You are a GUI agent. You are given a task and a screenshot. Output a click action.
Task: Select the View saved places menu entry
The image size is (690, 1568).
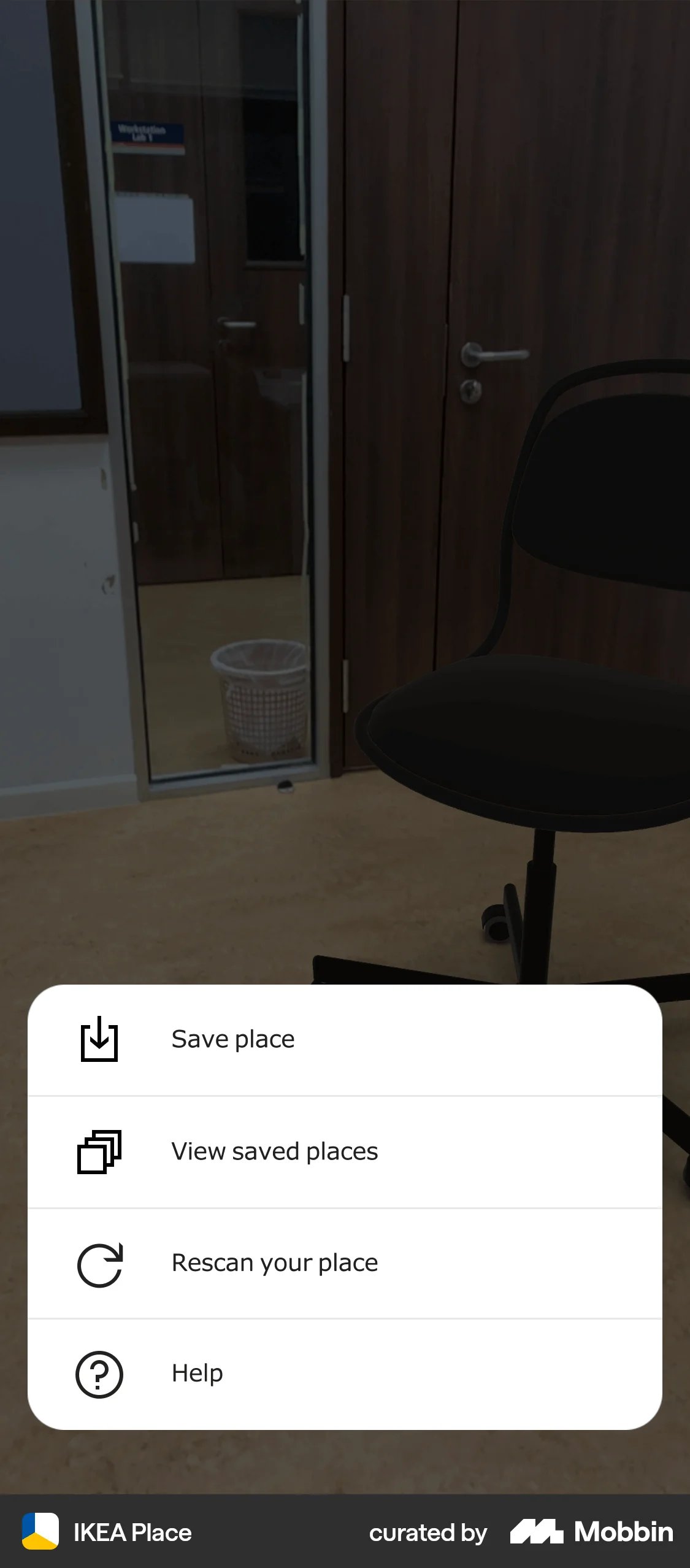tap(275, 1151)
